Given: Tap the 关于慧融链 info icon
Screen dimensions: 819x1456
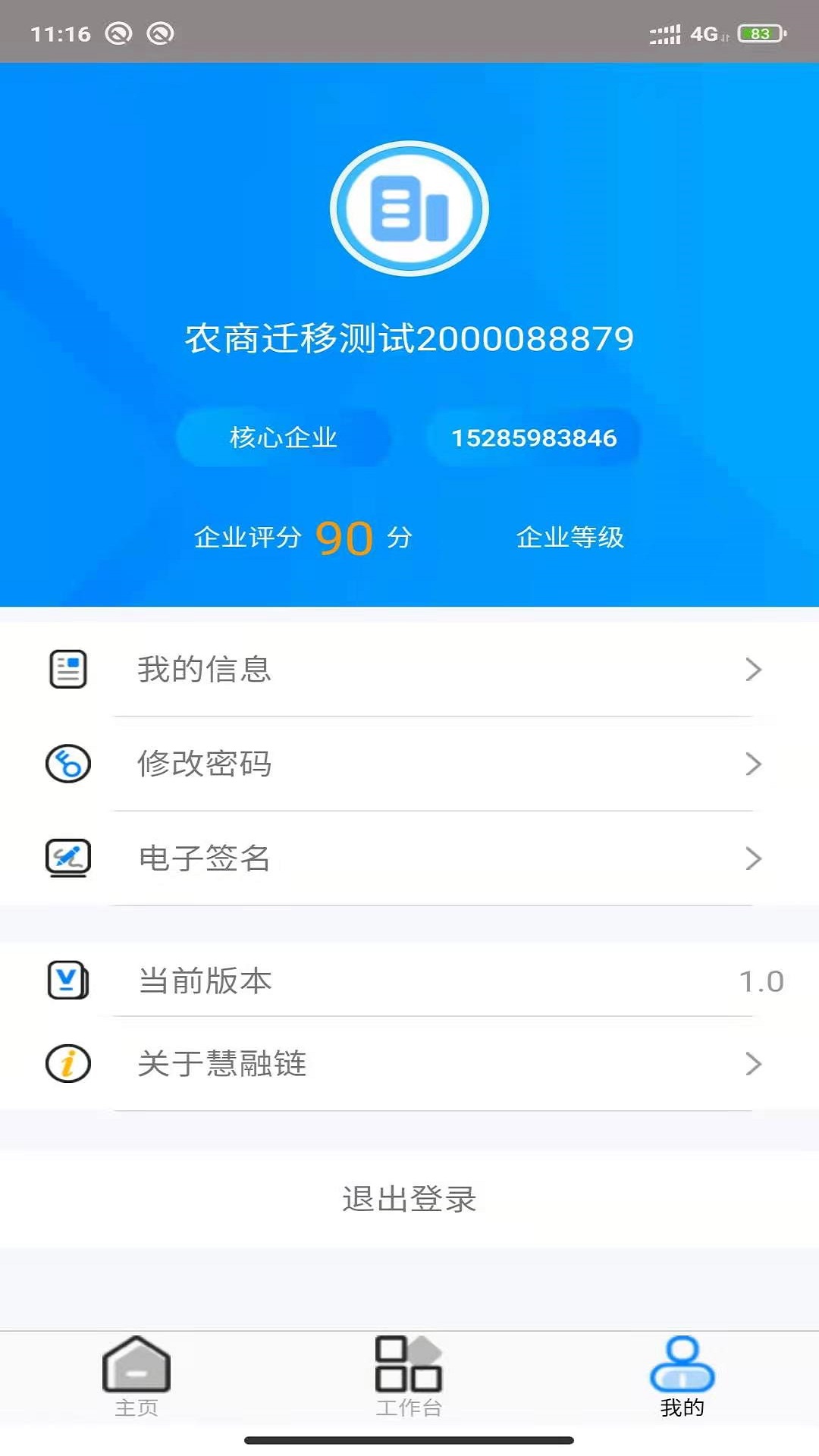Looking at the screenshot, I should (x=67, y=1064).
